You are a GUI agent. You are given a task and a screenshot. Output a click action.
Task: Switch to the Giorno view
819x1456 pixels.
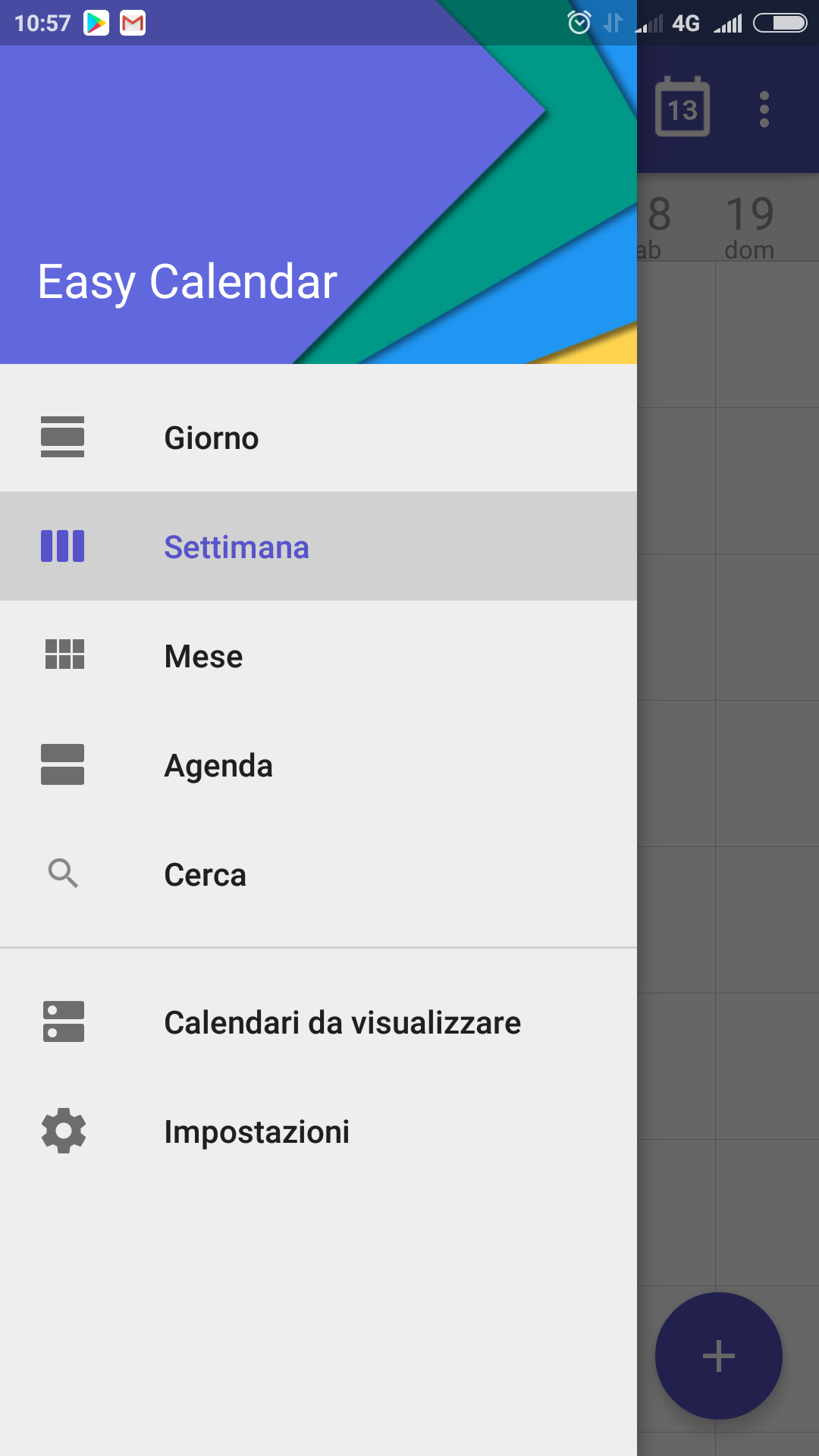318,438
